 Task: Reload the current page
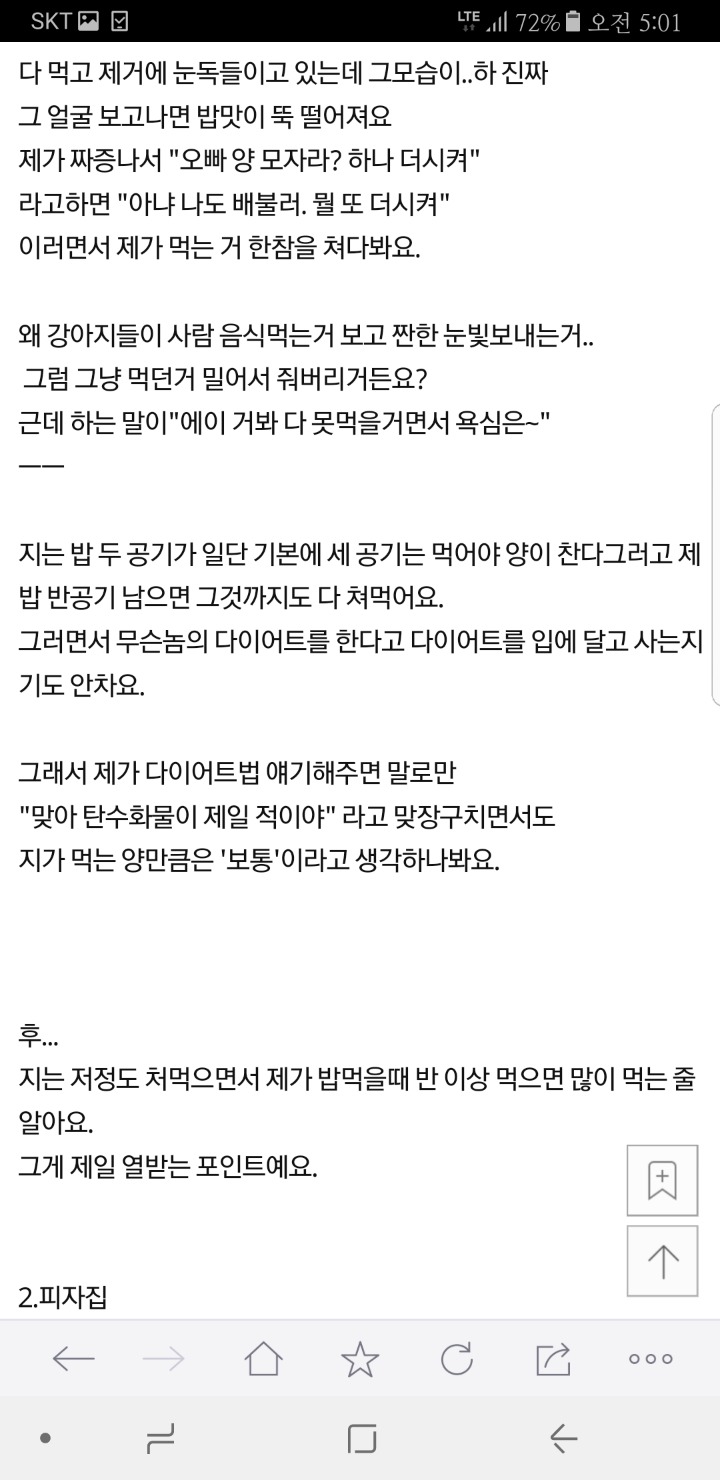457,1358
